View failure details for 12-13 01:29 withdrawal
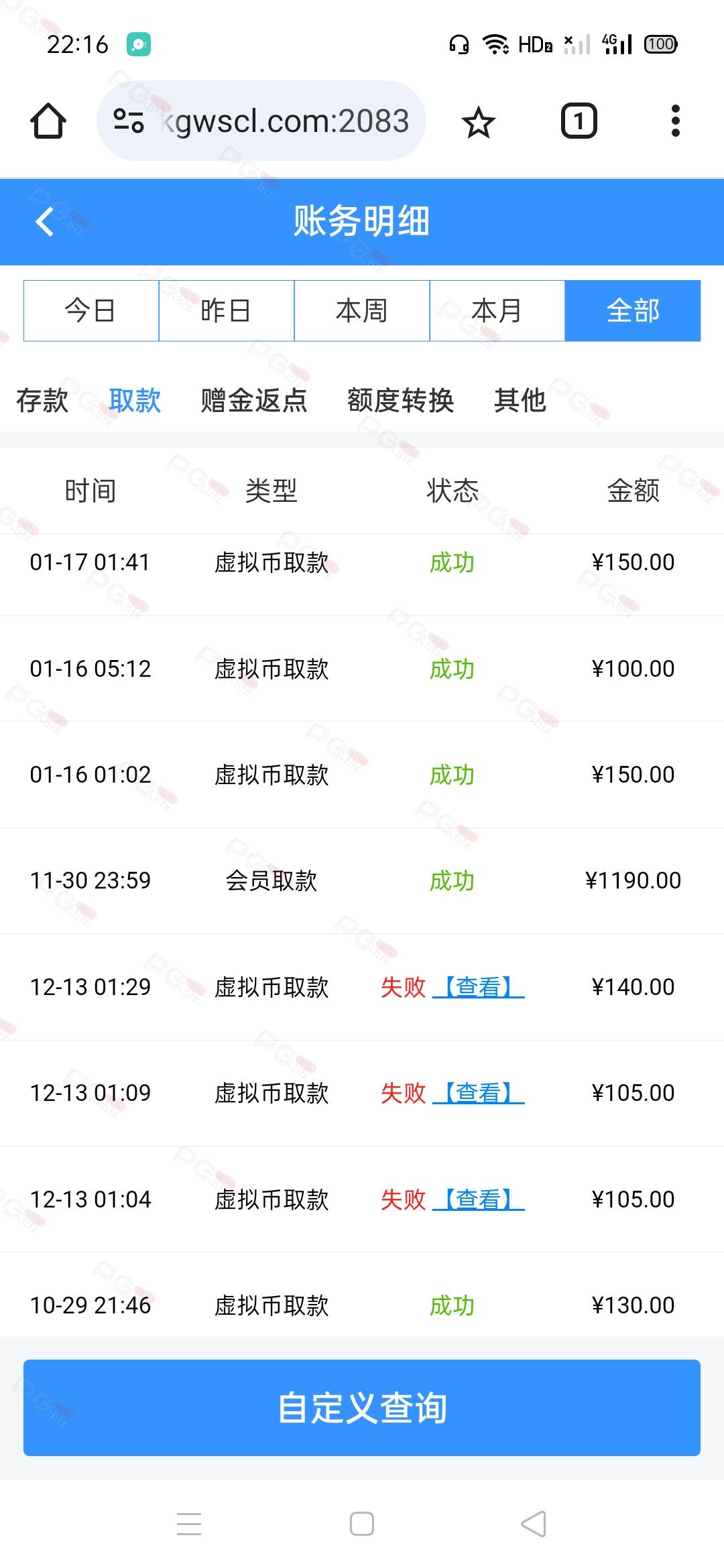This screenshot has height=1568, width=724. click(479, 987)
